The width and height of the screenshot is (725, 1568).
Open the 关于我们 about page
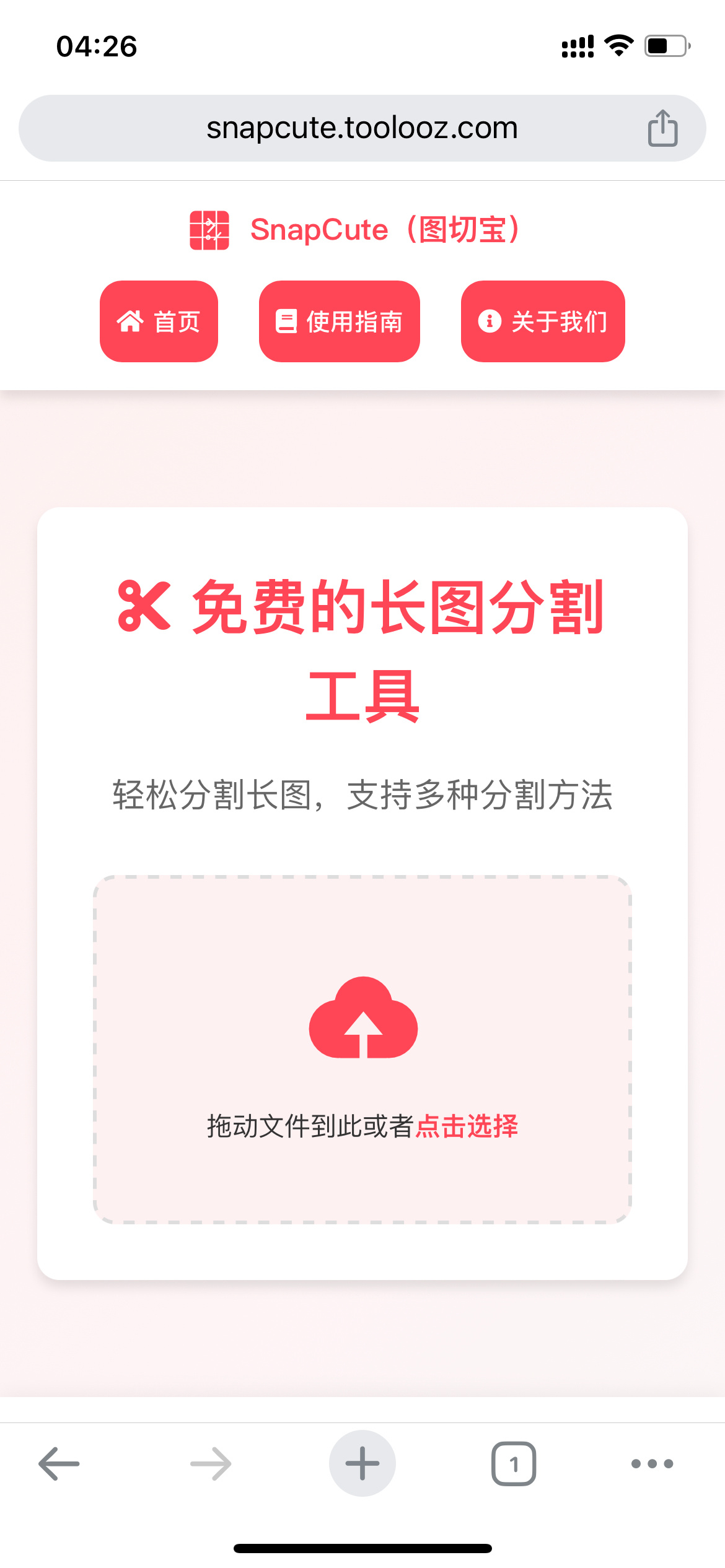point(542,321)
